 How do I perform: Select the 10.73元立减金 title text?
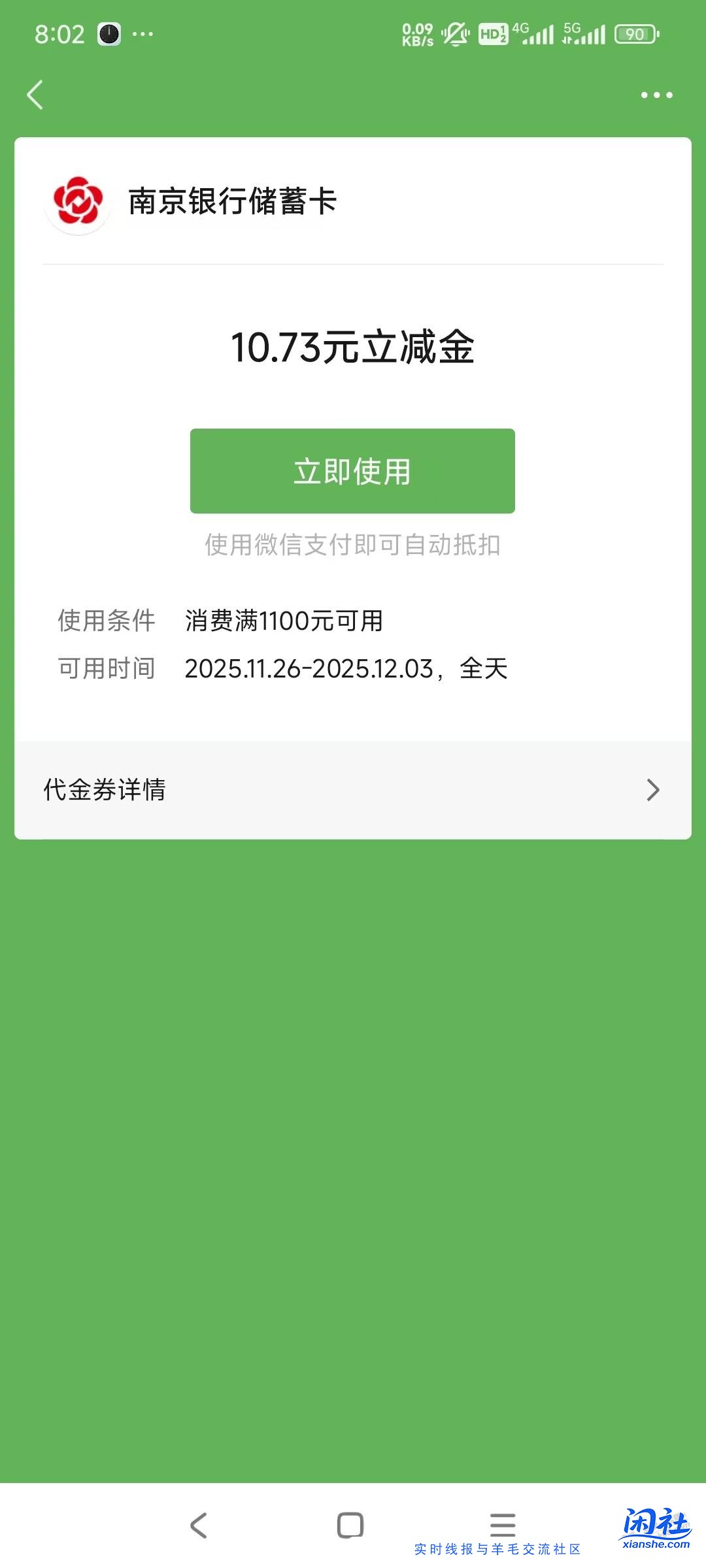point(353,349)
